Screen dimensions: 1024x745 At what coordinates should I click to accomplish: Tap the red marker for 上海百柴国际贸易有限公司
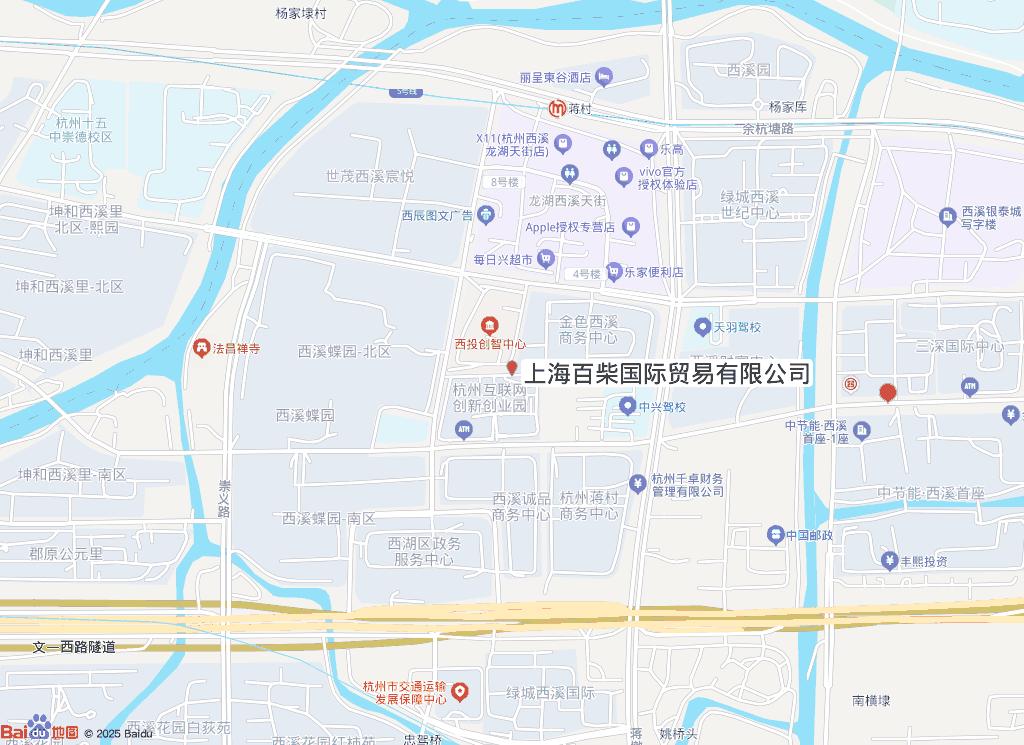(x=512, y=369)
